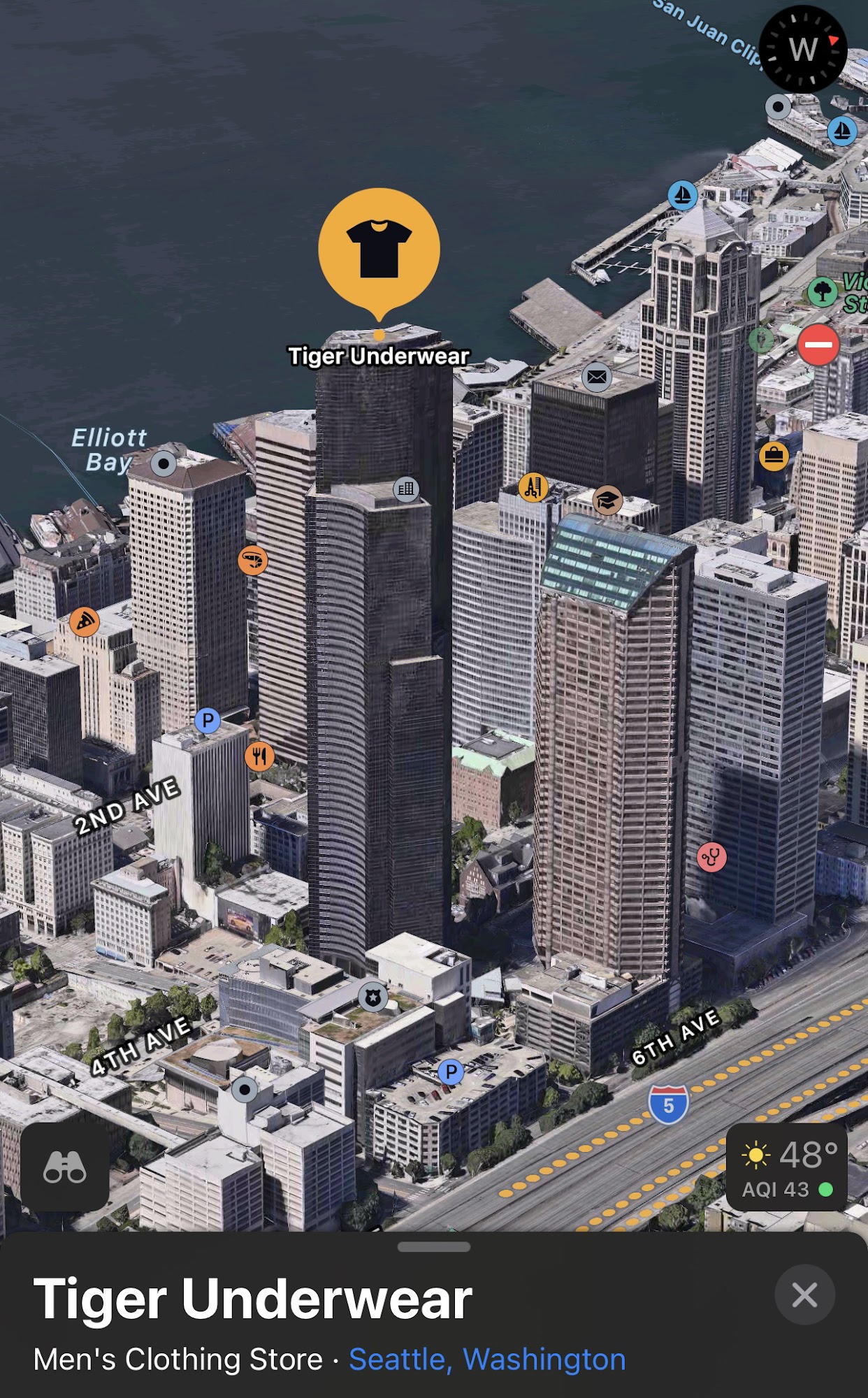Screen dimensions: 868x1398
Task: Tap the post office mail marker
Action: [x=597, y=377]
